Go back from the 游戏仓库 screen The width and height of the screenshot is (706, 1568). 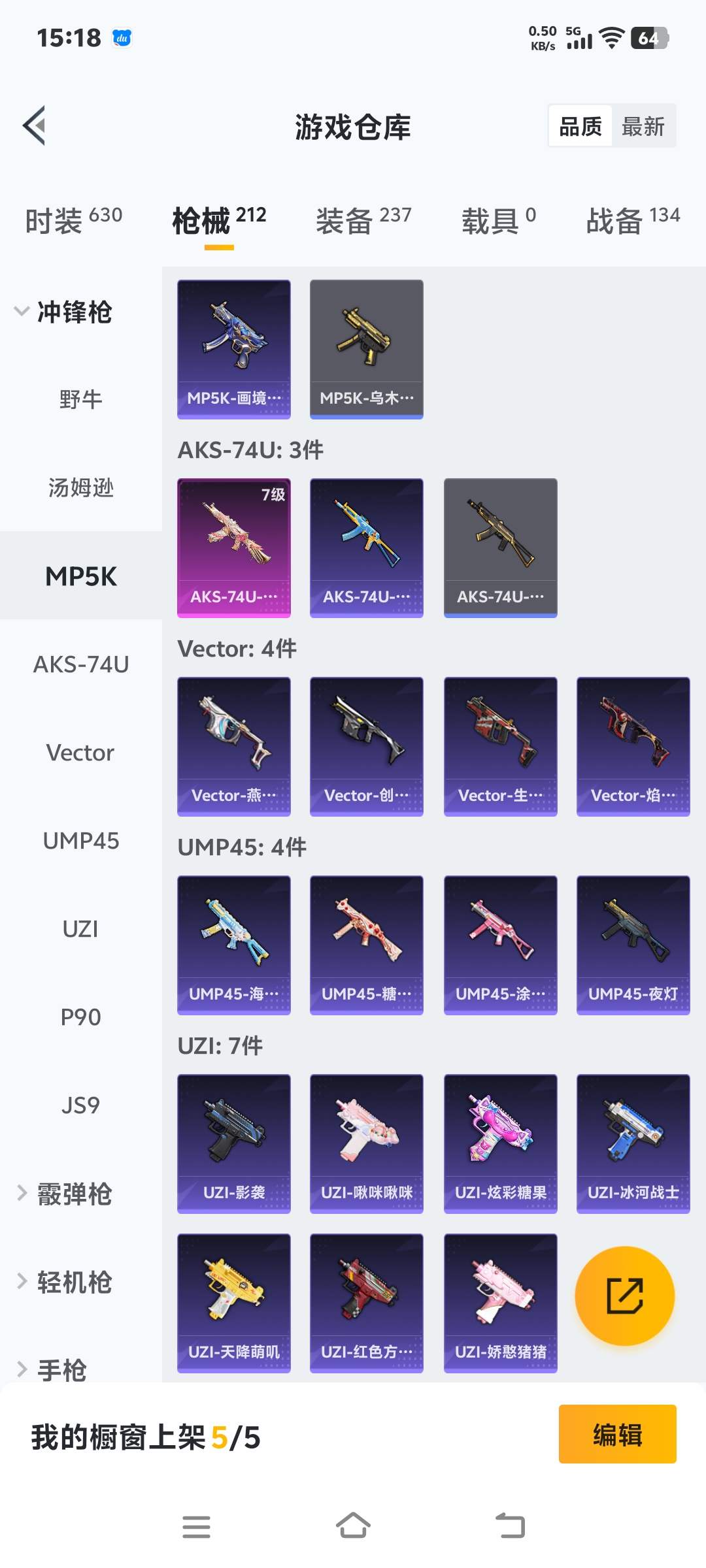(34, 125)
